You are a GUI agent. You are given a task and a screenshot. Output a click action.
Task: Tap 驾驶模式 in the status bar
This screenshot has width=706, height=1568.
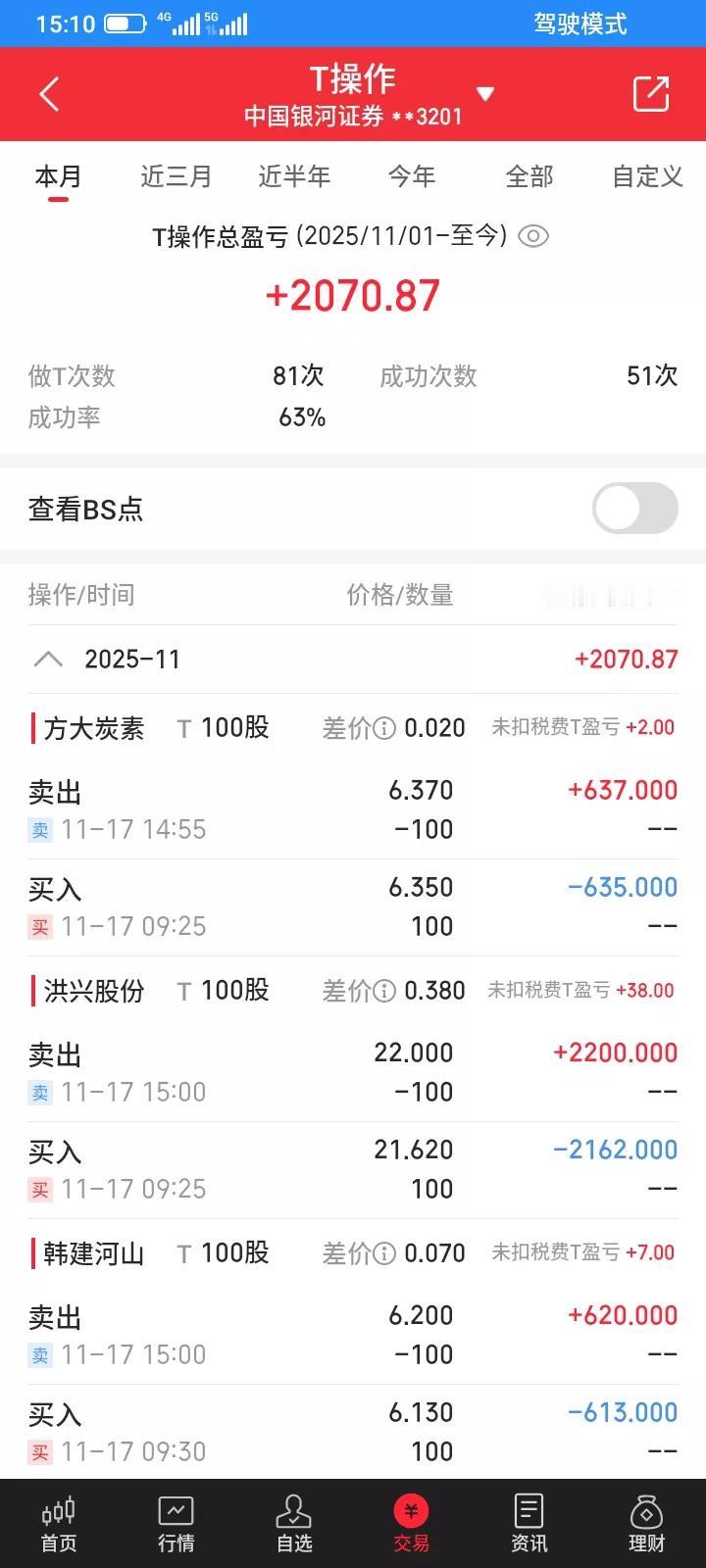580,24
